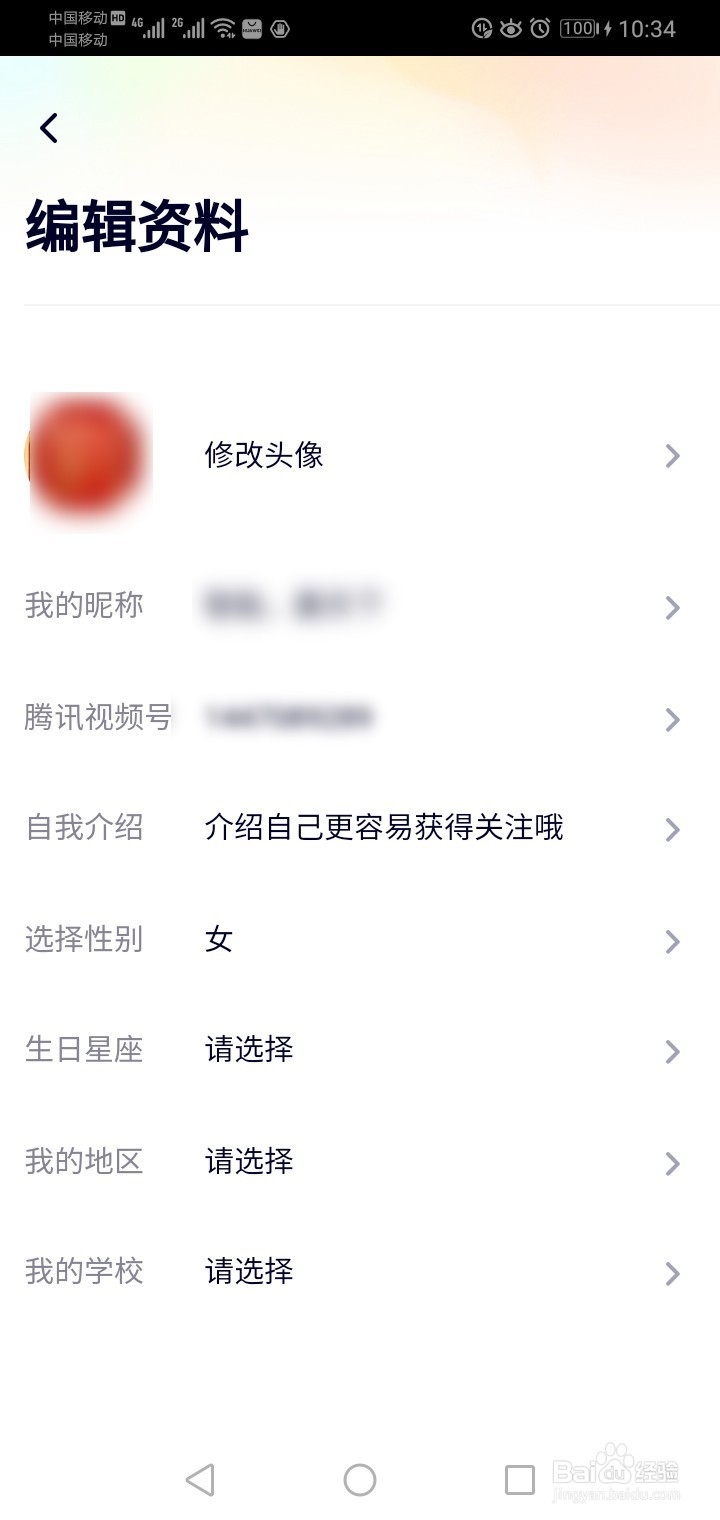Tap the back arrow at top left
Image resolution: width=720 pixels, height=1520 pixels.
(48, 128)
